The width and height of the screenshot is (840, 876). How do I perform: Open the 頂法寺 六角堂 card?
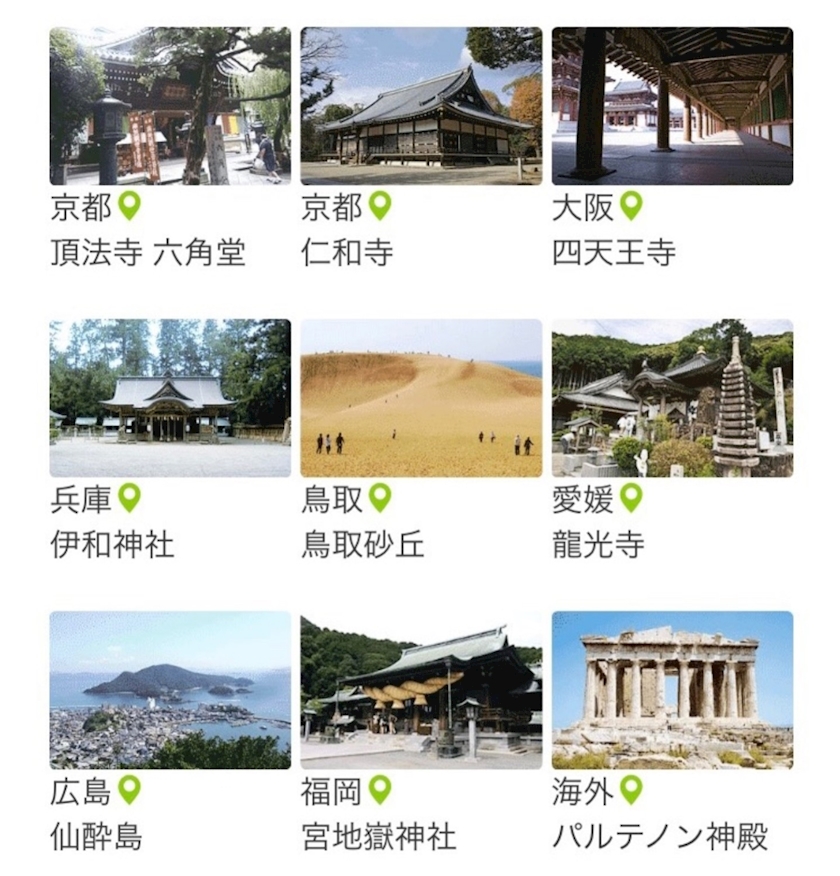click(170, 107)
